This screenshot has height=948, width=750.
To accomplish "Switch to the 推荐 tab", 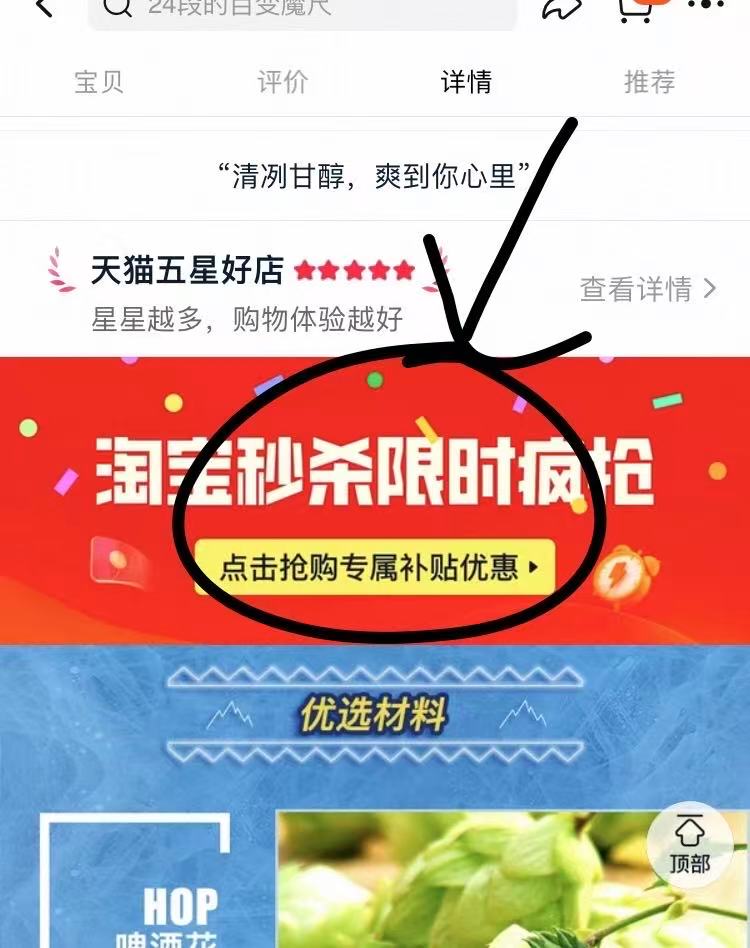I will (649, 82).
